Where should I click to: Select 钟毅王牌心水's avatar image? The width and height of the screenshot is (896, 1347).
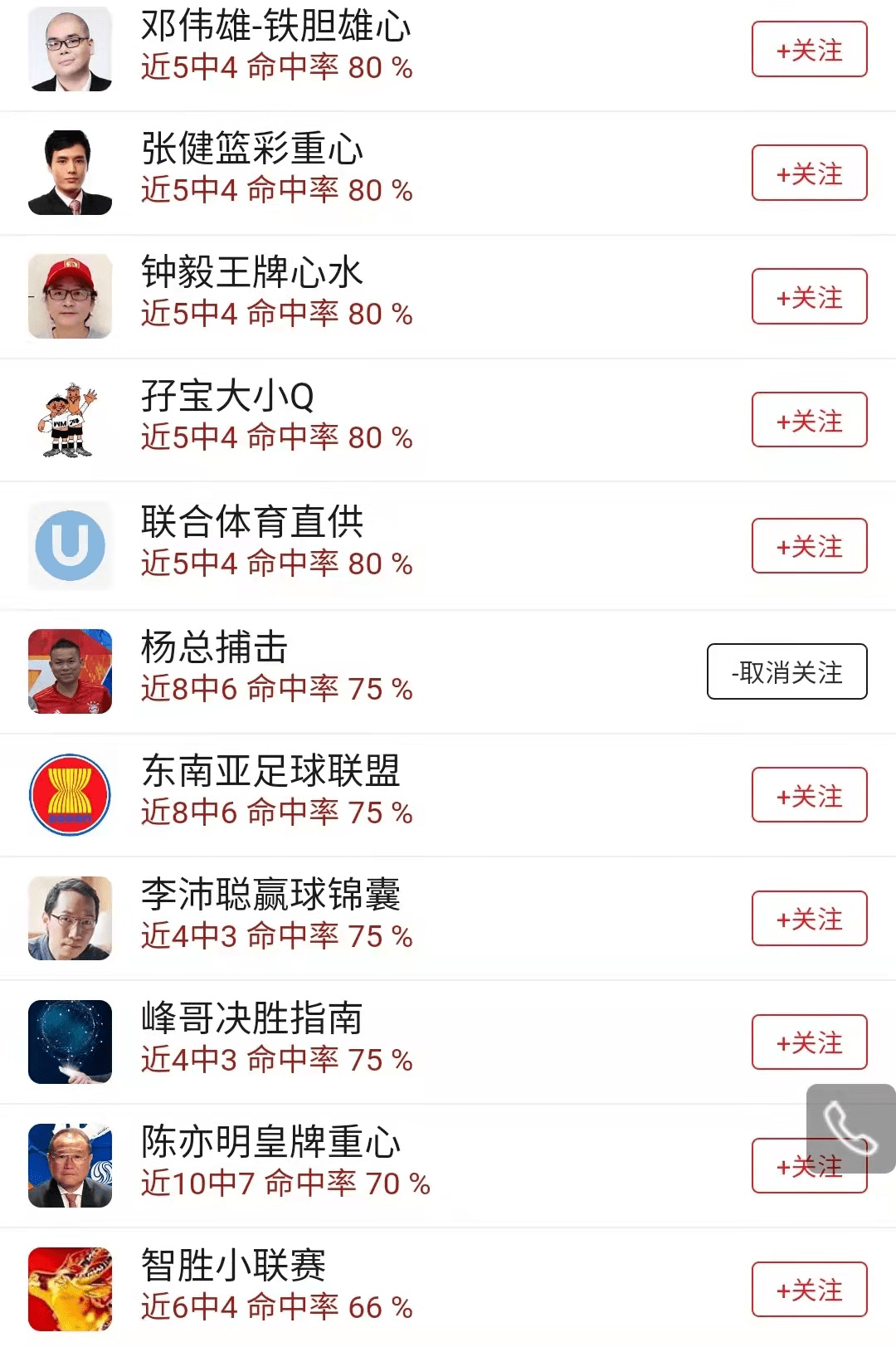point(71,296)
